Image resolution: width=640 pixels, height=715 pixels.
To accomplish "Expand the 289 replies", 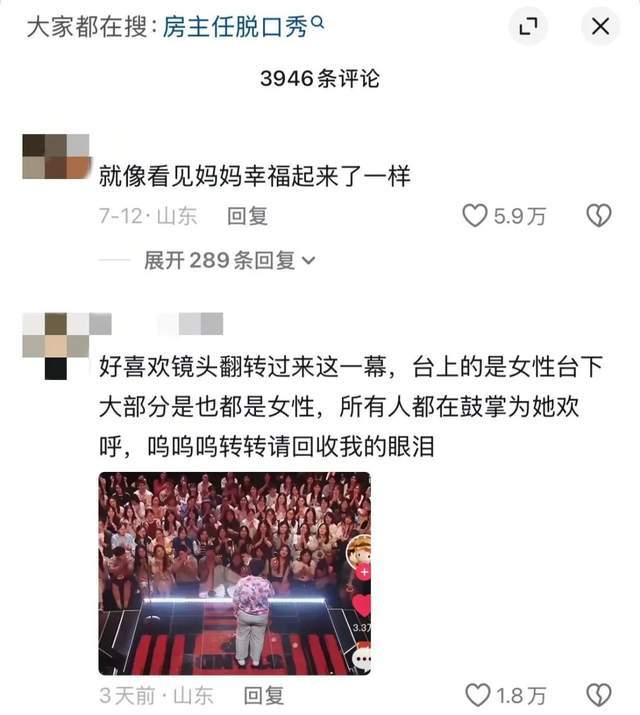I will coord(229,261).
